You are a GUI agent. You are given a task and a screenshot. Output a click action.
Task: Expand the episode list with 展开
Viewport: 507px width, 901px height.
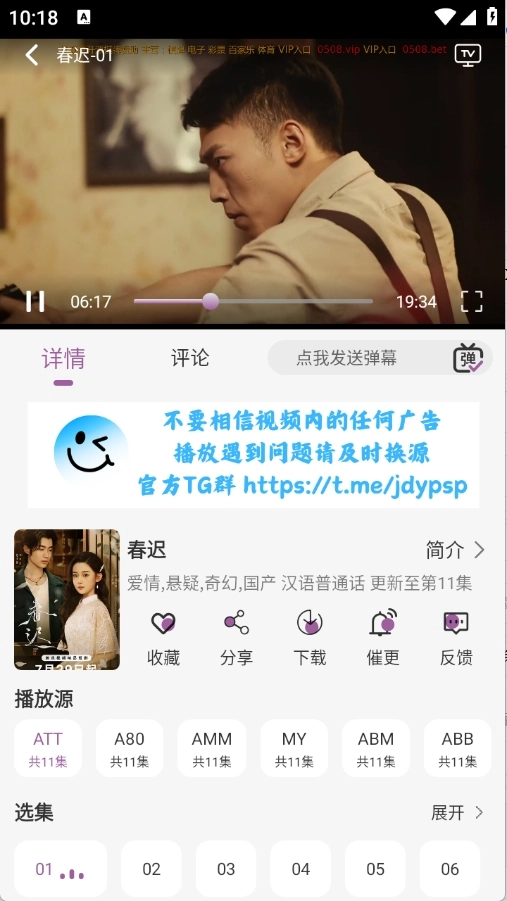pos(458,813)
